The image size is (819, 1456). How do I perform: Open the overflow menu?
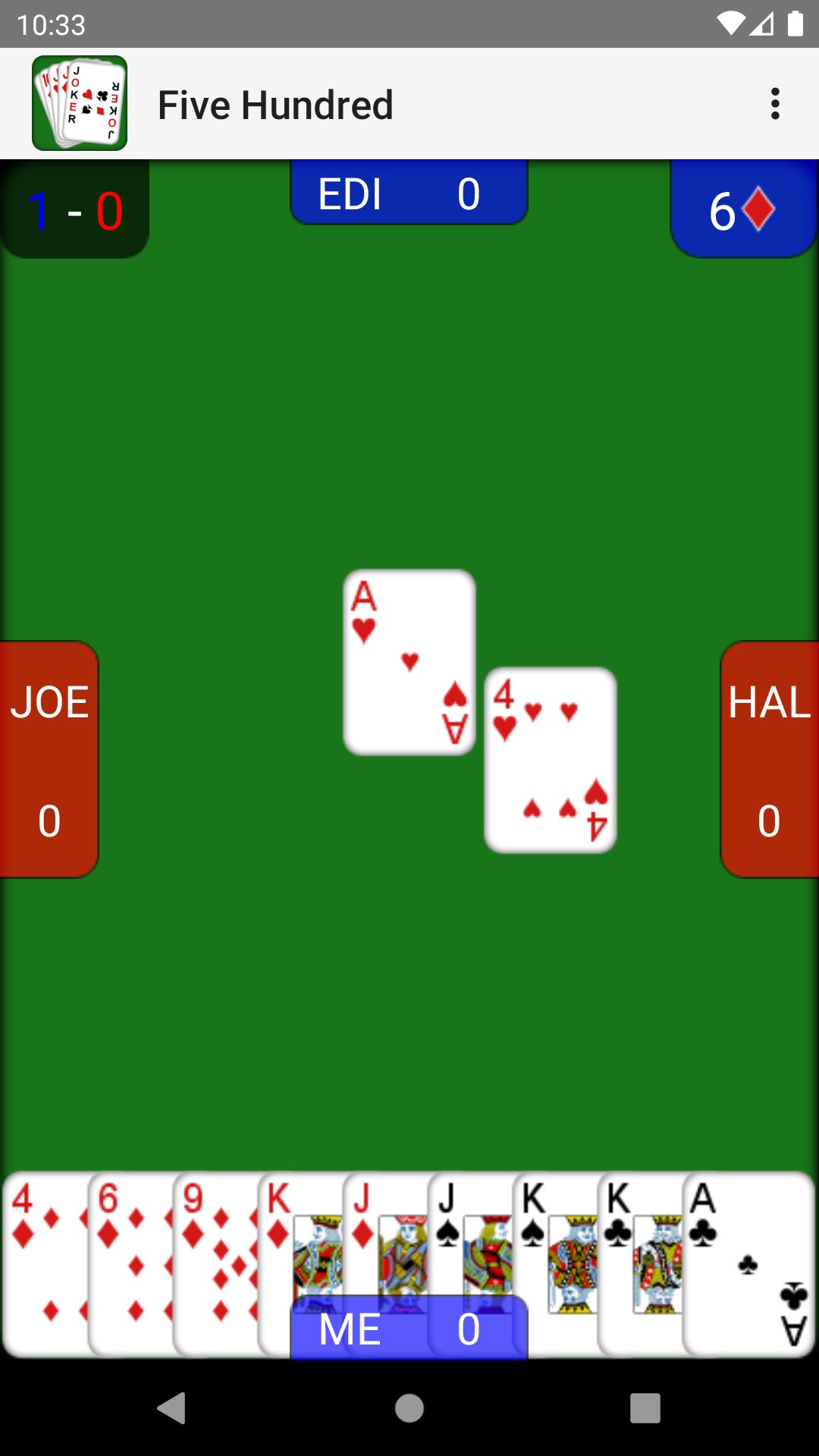click(x=774, y=104)
